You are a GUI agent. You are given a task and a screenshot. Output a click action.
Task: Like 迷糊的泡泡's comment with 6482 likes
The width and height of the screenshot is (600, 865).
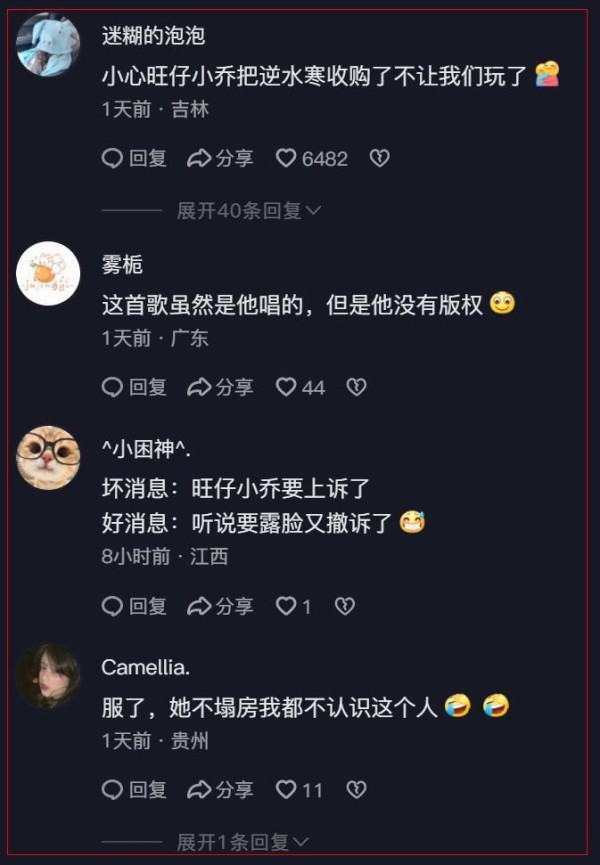pyautogui.click(x=311, y=158)
